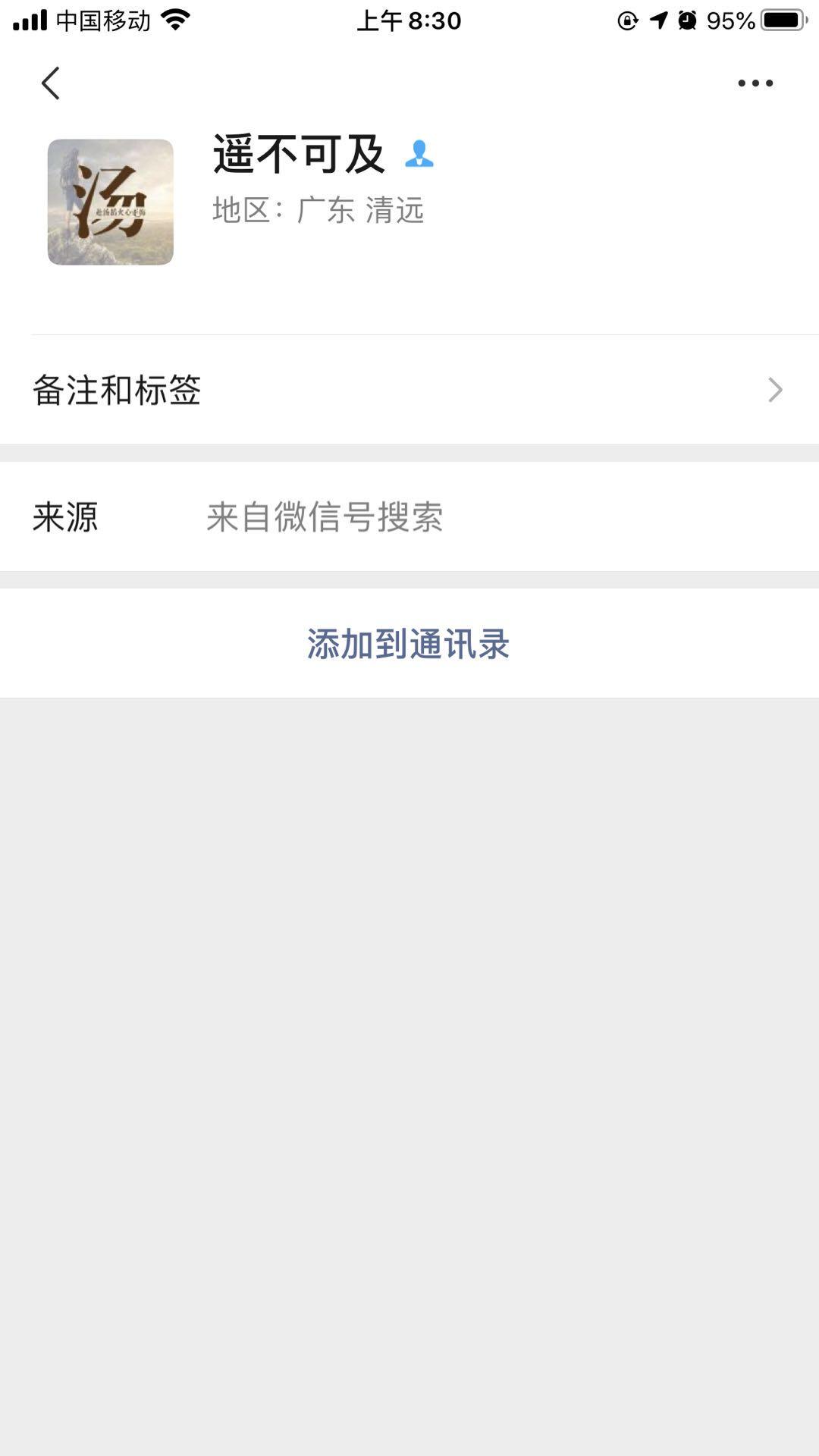
Task: View the profile avatar of 遥不可及
Action: pos(111,202)
